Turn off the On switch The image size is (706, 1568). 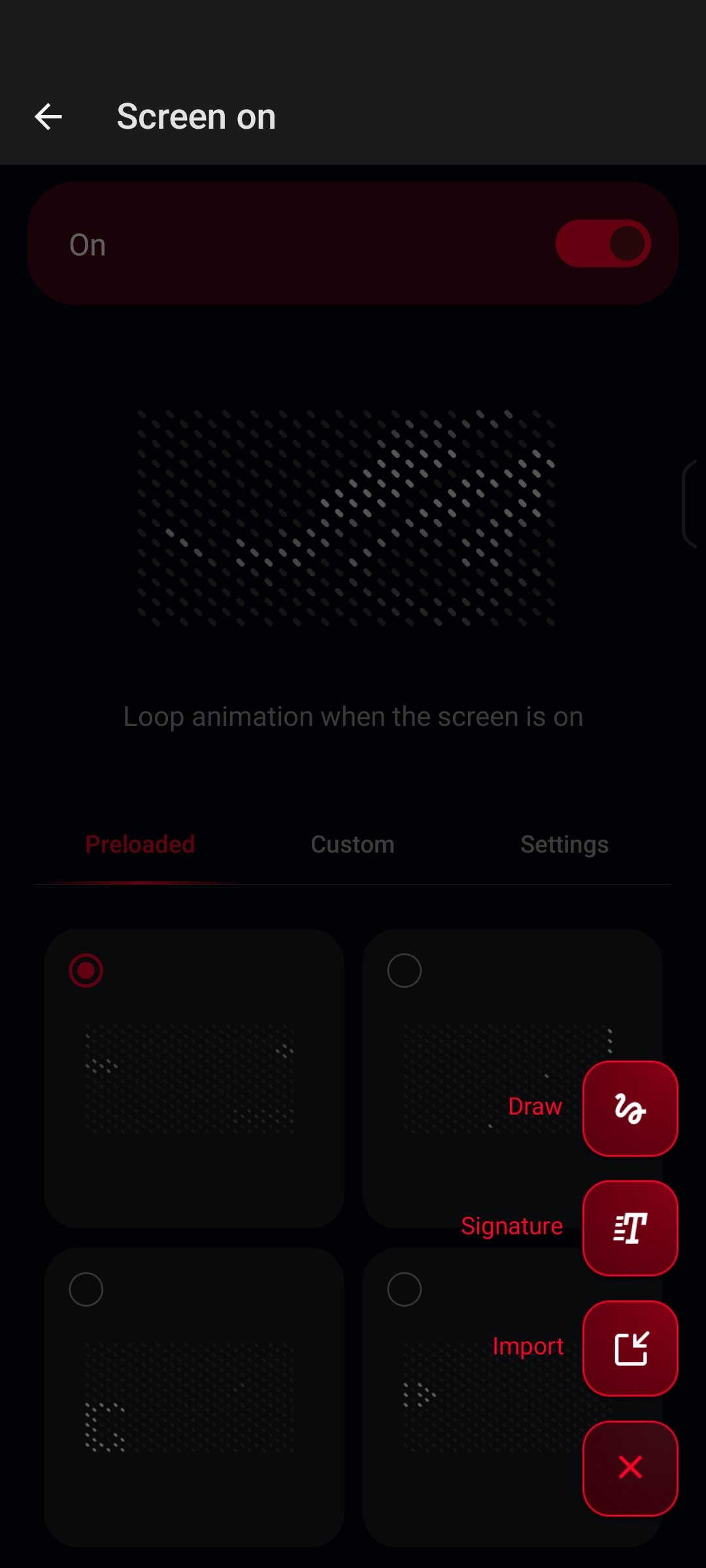pos(603,243)
